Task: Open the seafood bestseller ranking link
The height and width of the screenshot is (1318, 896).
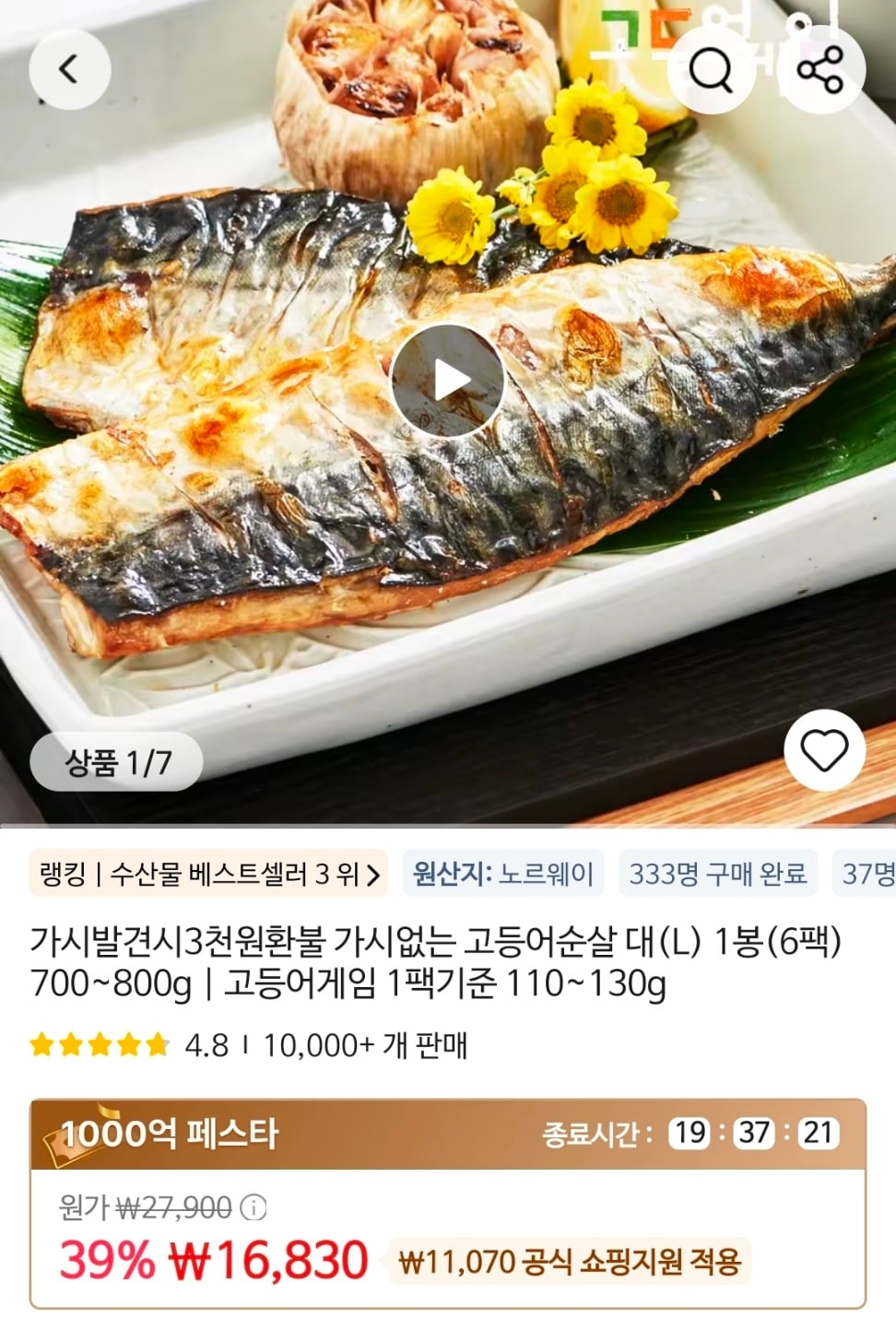Action: click(x=209, y=874)
